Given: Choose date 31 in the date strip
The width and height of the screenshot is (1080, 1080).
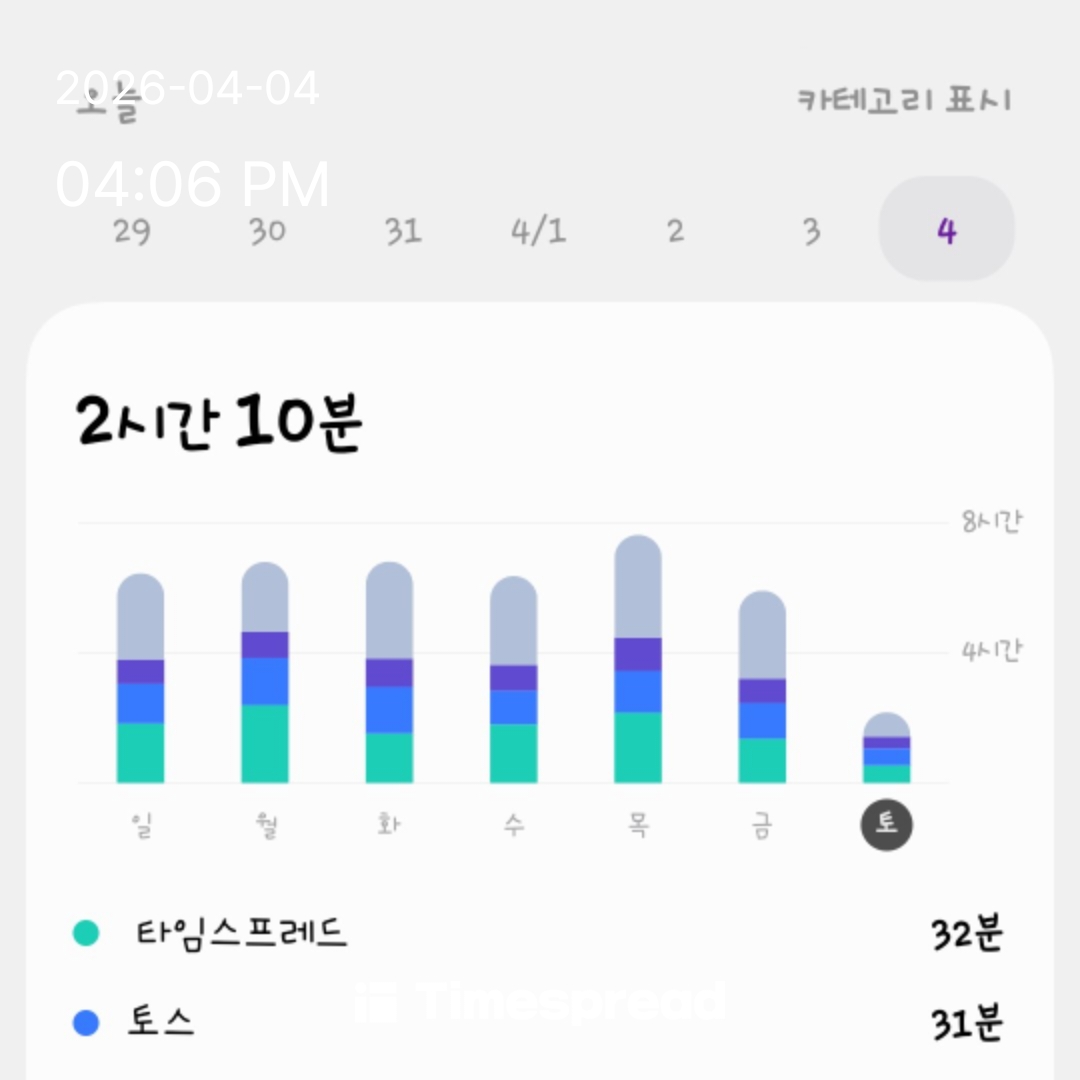Looking at the screenshot, I should pos(403,231).
